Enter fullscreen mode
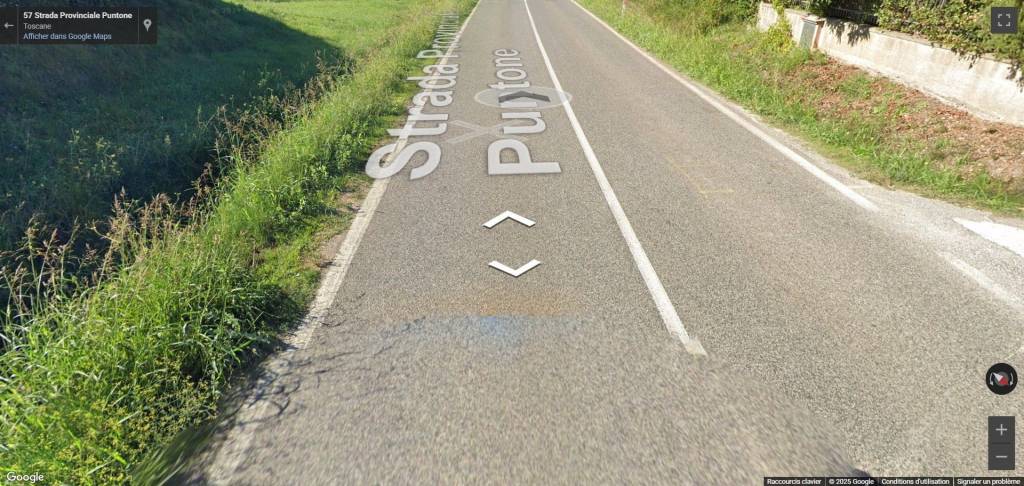Screen dimensions: 1024x486 (x=1003, y=20)
